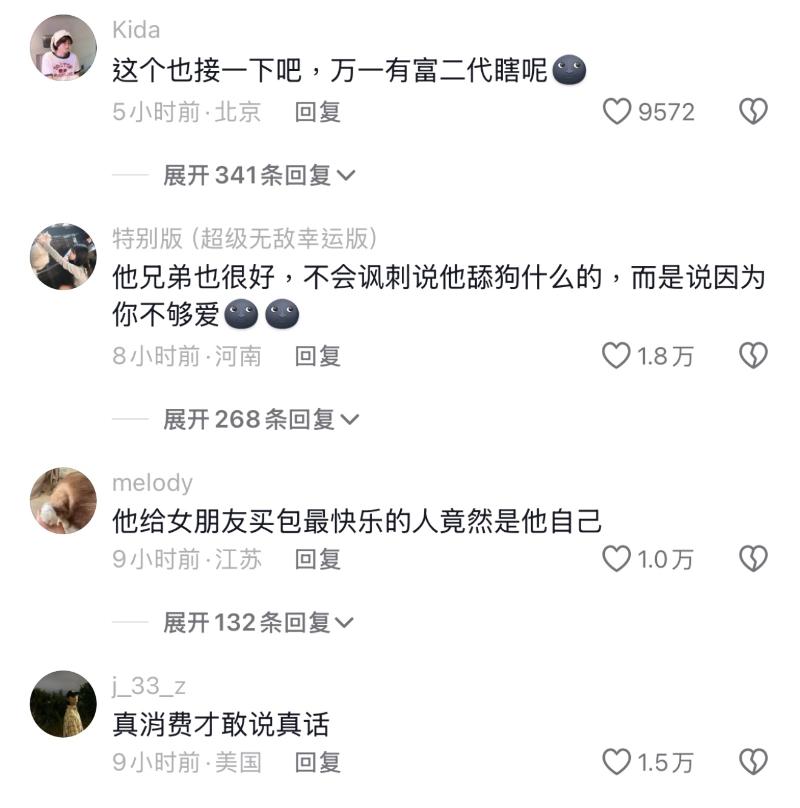This screenshot has width=800, height=808.
Task: Like melody's comment
Action: click(617, 559)
